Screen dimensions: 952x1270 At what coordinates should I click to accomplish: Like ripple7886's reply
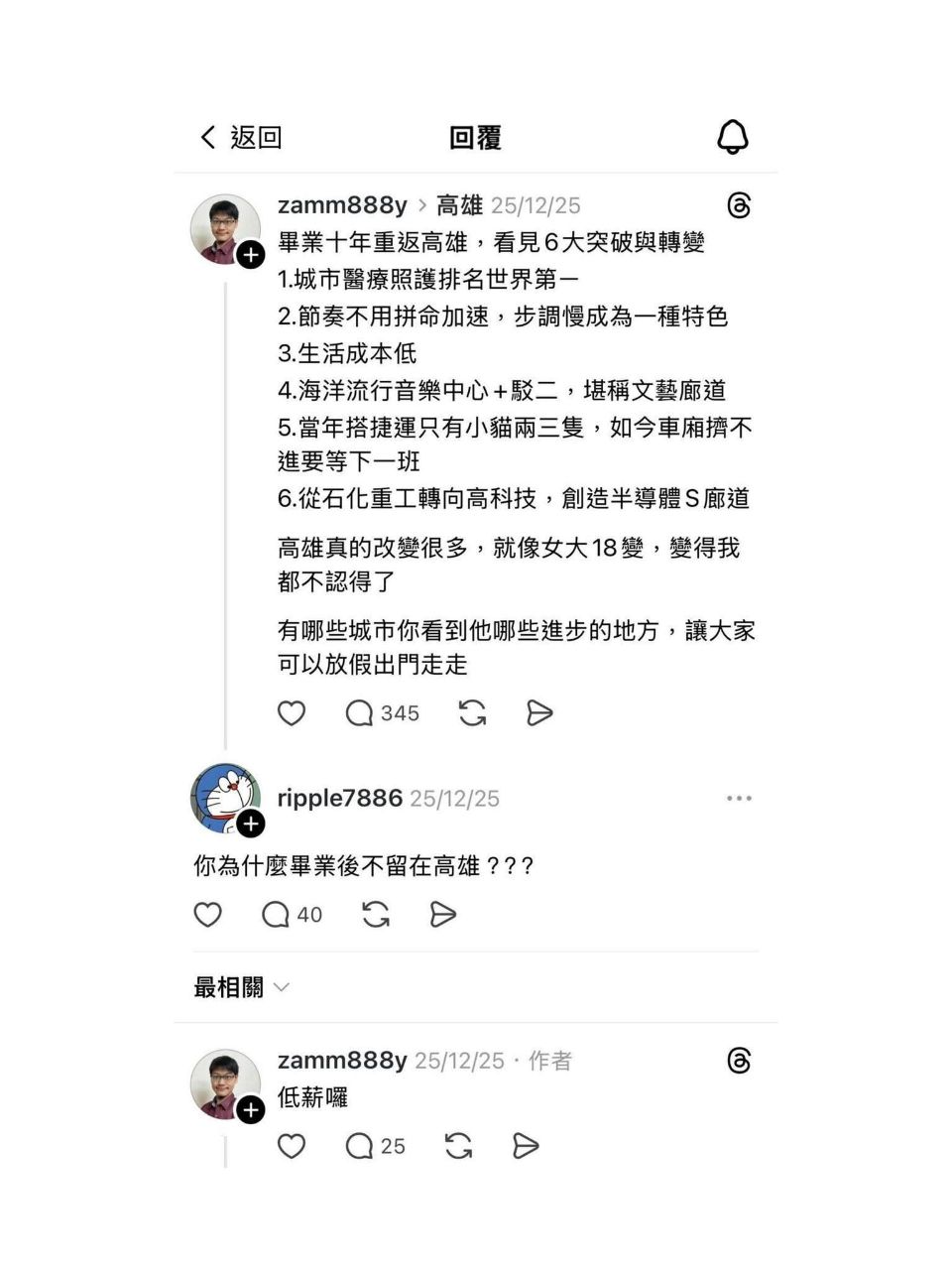(x=207, y=915)
